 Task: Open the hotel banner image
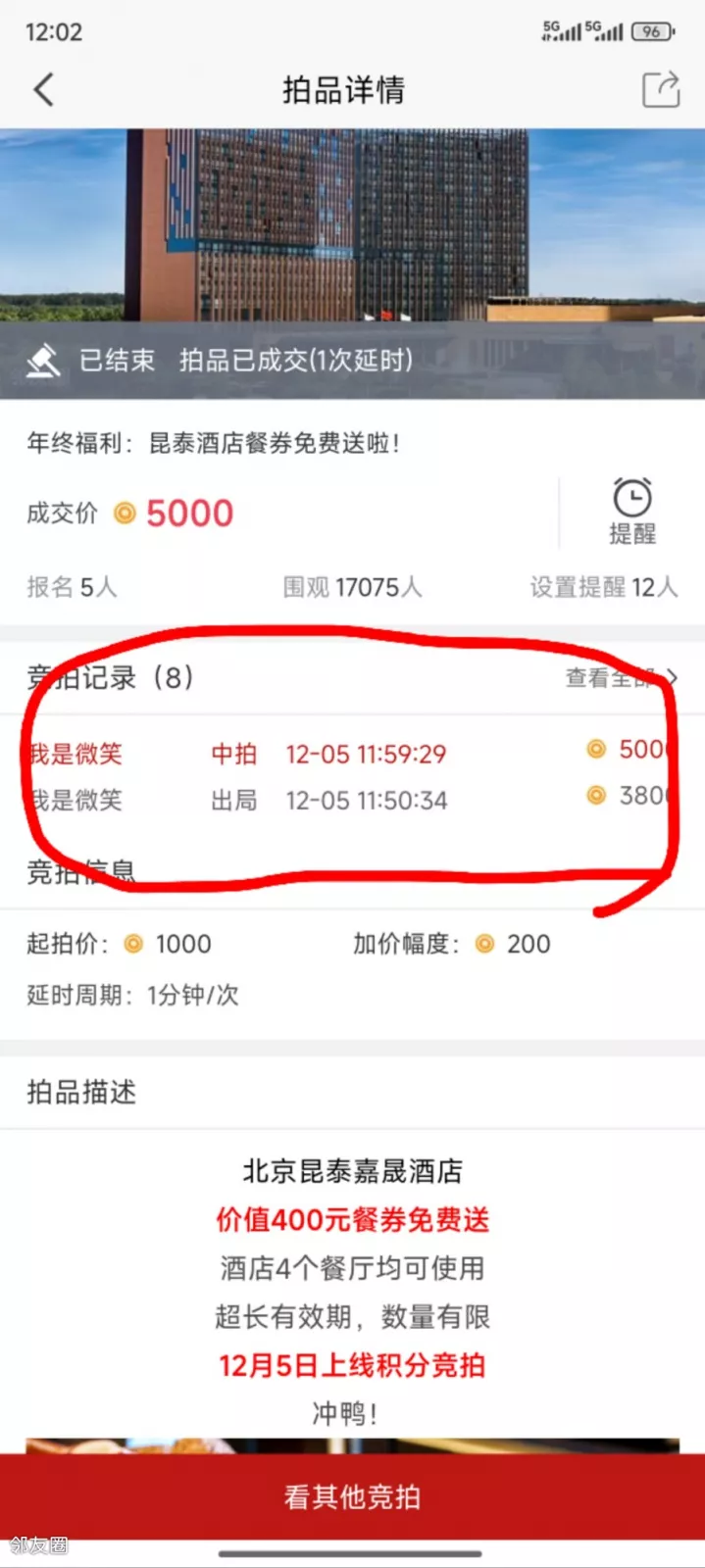click(x=352, y=225)
